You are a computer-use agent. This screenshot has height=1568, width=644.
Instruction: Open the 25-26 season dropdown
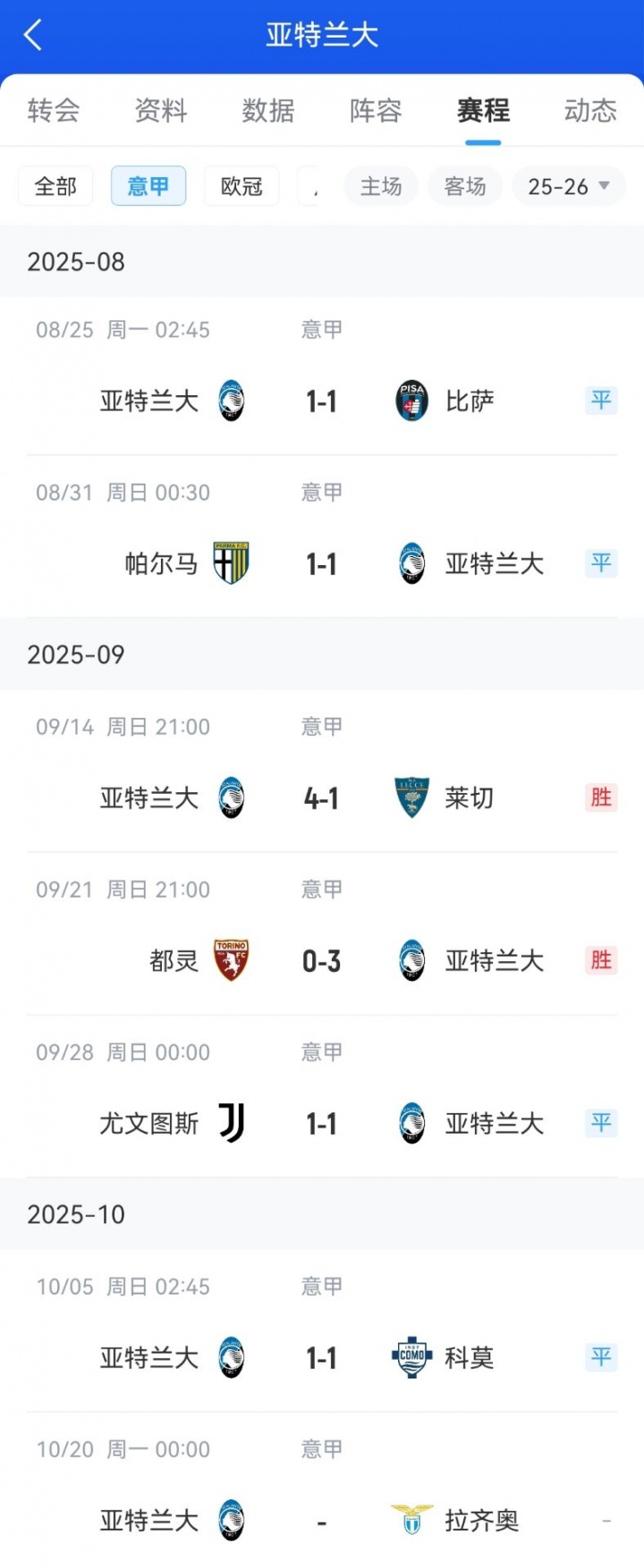pyautogui.click(x=568, y=186)
